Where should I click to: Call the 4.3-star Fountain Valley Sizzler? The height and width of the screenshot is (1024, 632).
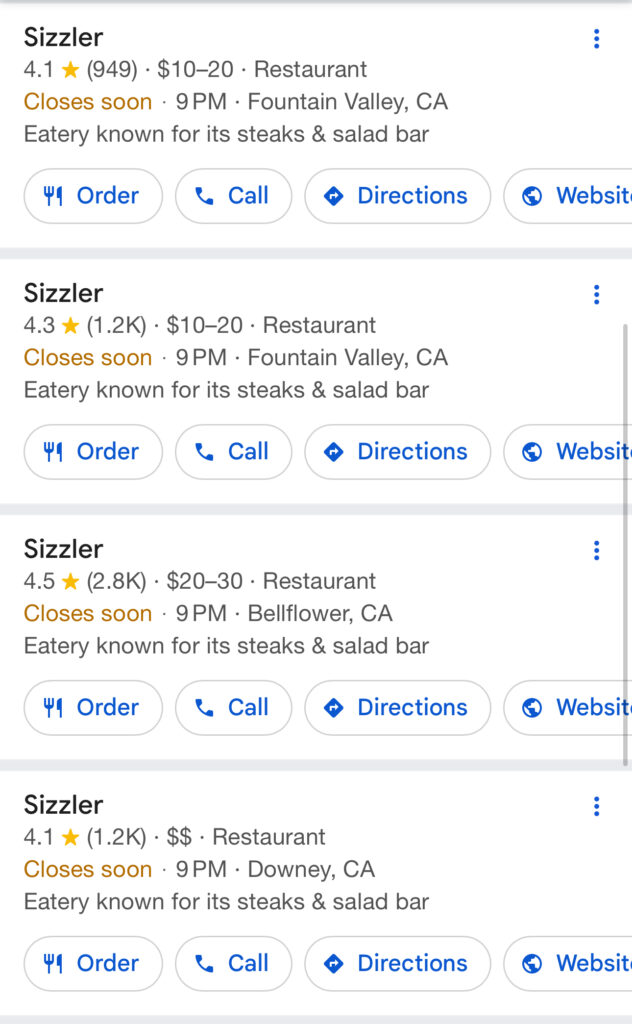pyautogui.click(x=233, y=452)
